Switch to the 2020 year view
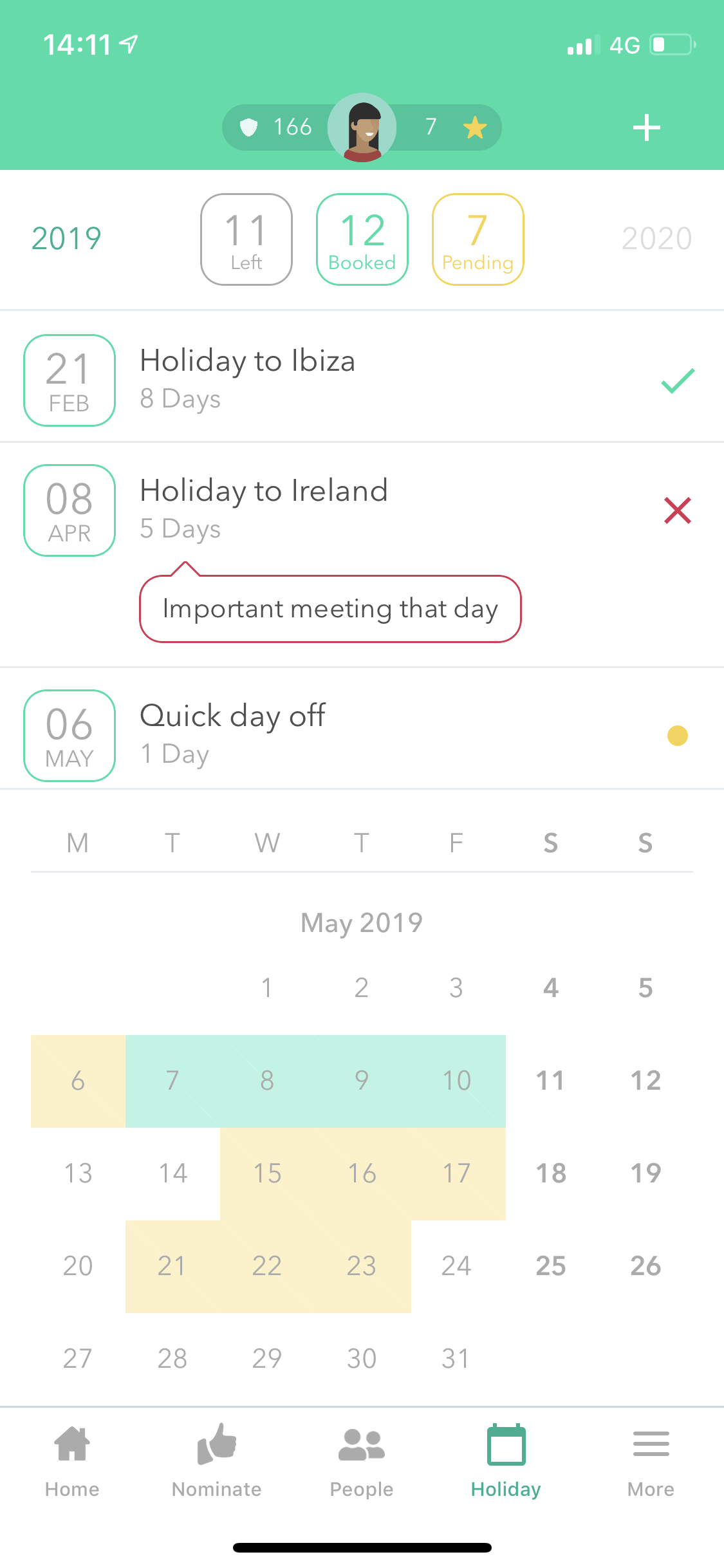The height and width of the screenshot is (1568, 724). coord(656,239)
